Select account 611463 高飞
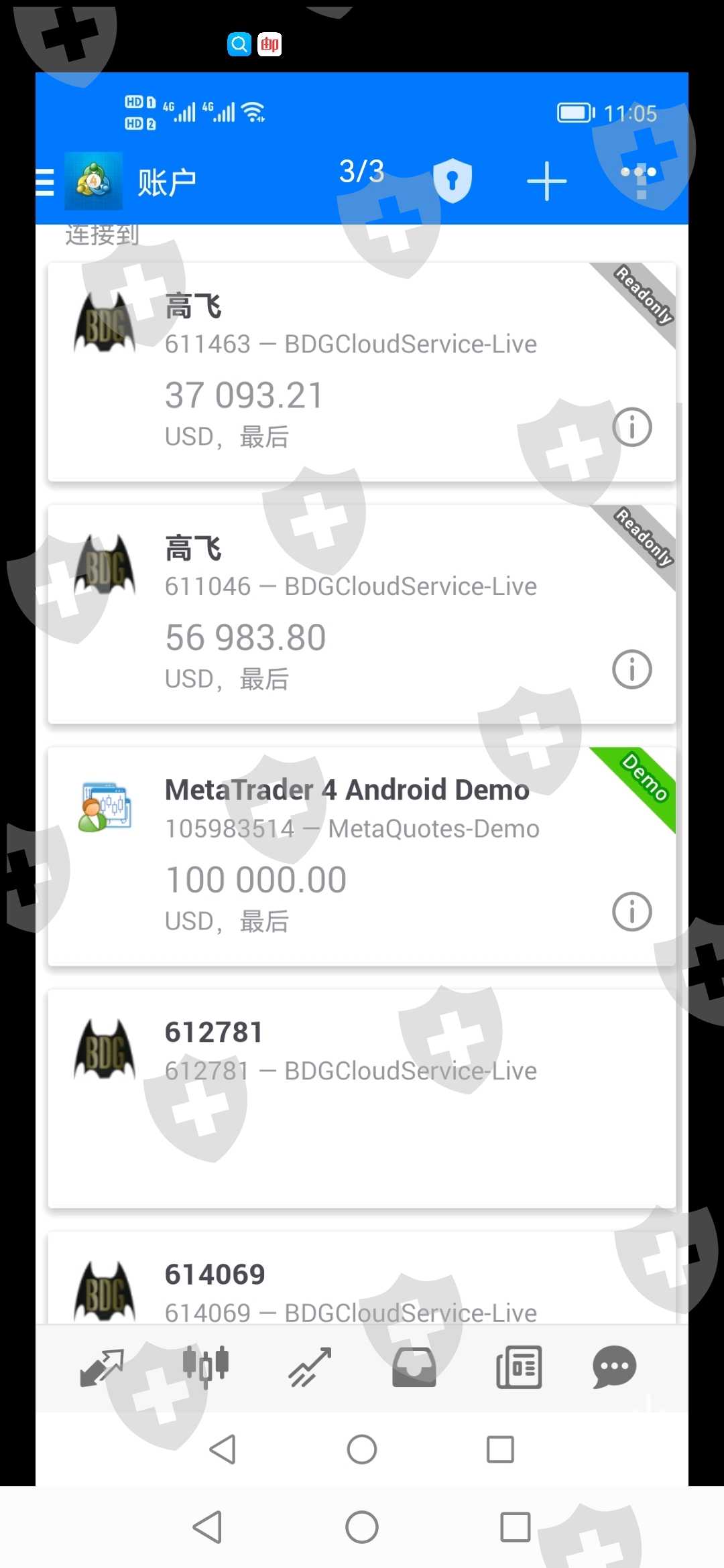Viewport: 724px width, 1568px height. (x=362, y=372)
